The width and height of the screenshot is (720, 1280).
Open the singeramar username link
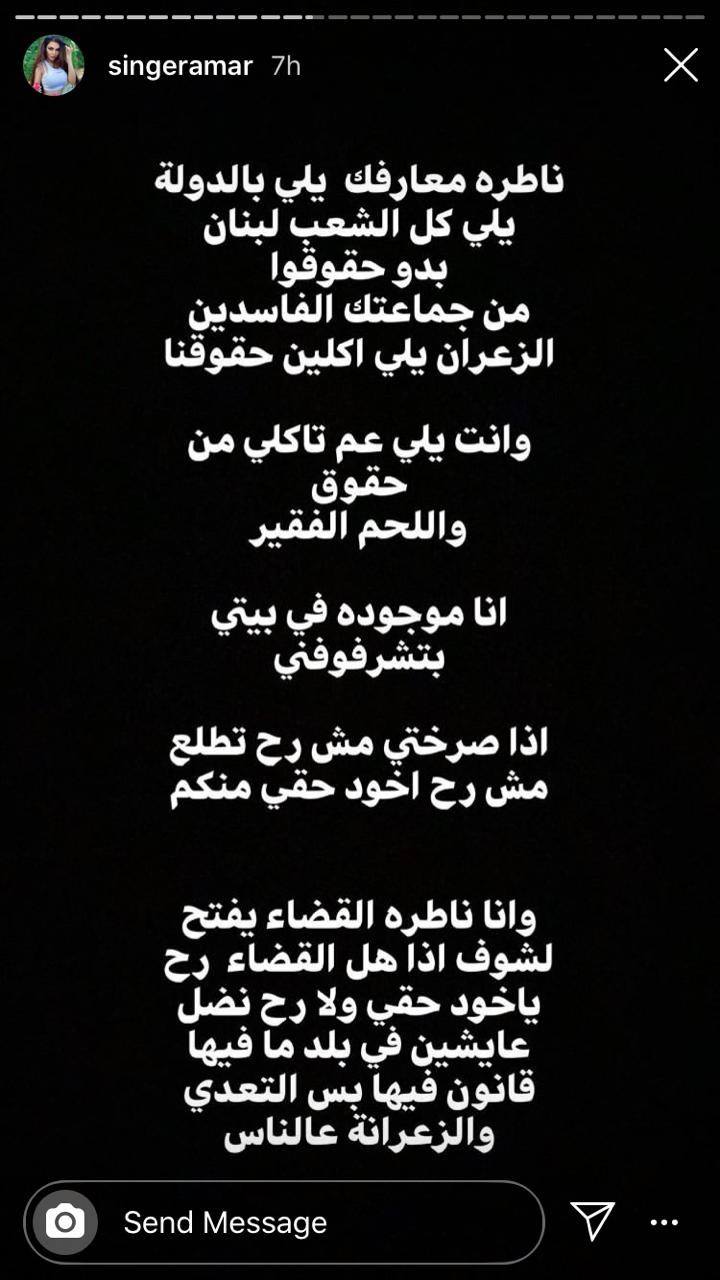pos(180,66)
